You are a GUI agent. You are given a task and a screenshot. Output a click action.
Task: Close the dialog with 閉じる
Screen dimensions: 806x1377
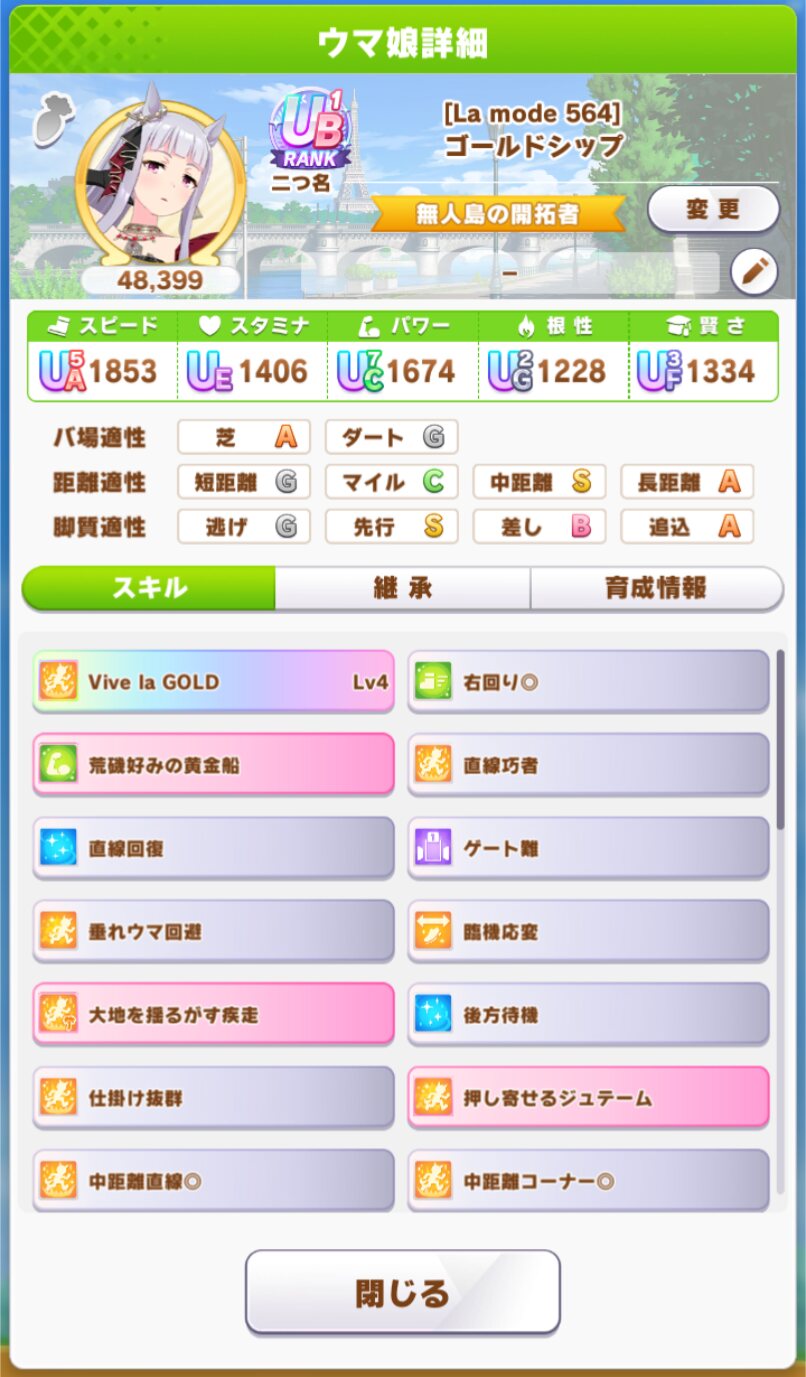click(x=402, y=1292)
